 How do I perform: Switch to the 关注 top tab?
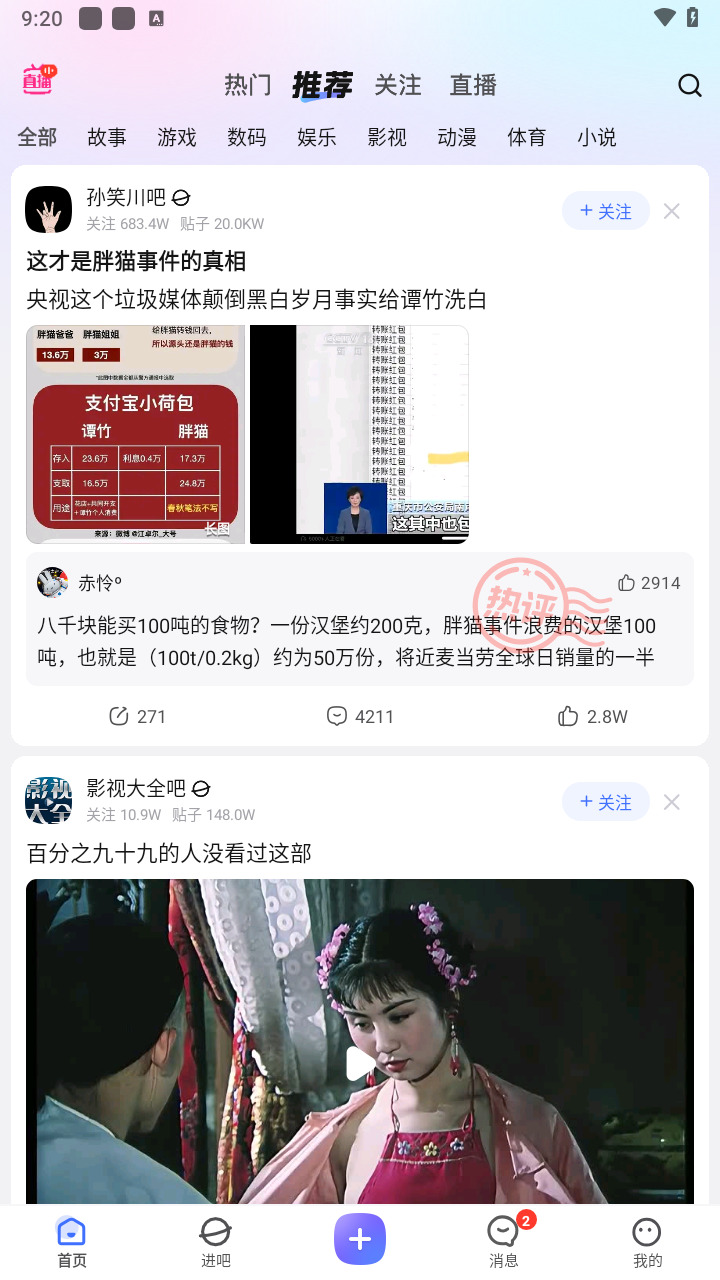[398, 85]
